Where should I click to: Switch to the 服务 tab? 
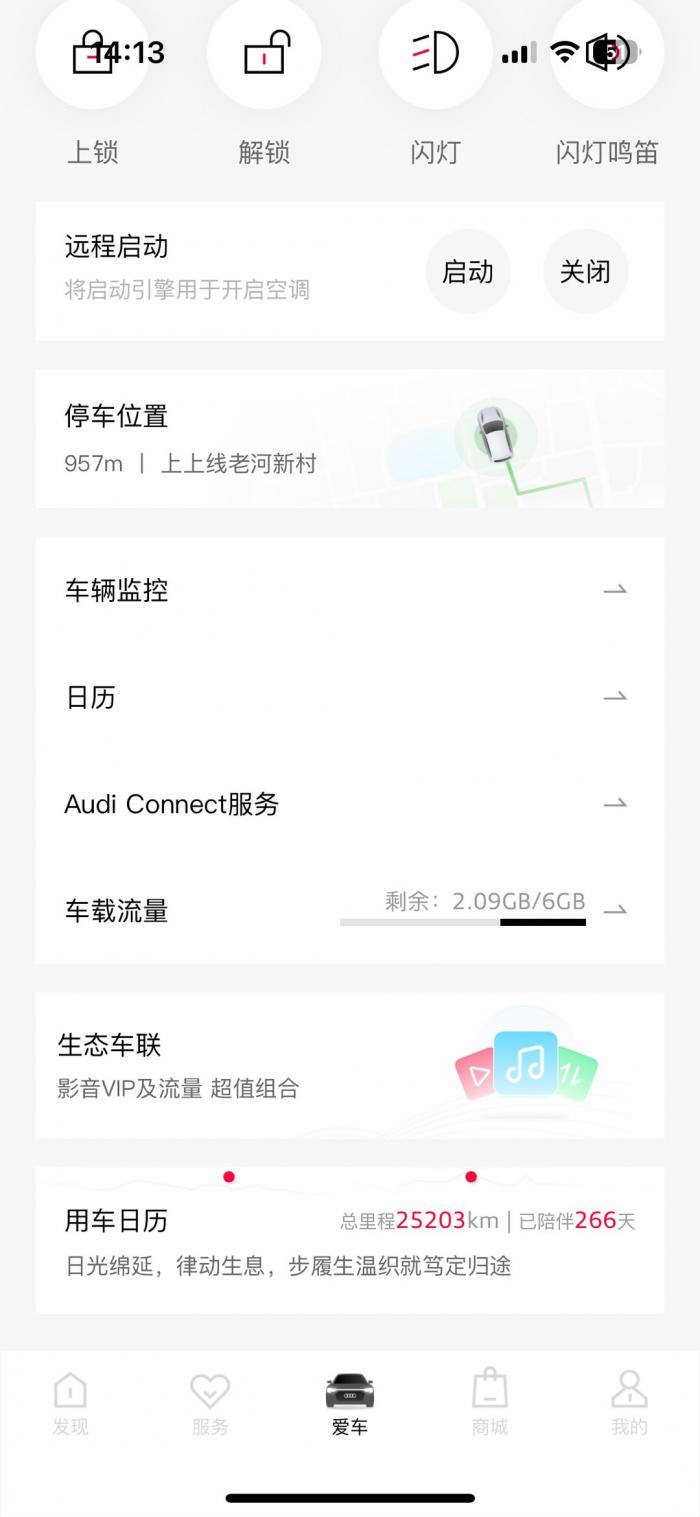pos(210,1403)
